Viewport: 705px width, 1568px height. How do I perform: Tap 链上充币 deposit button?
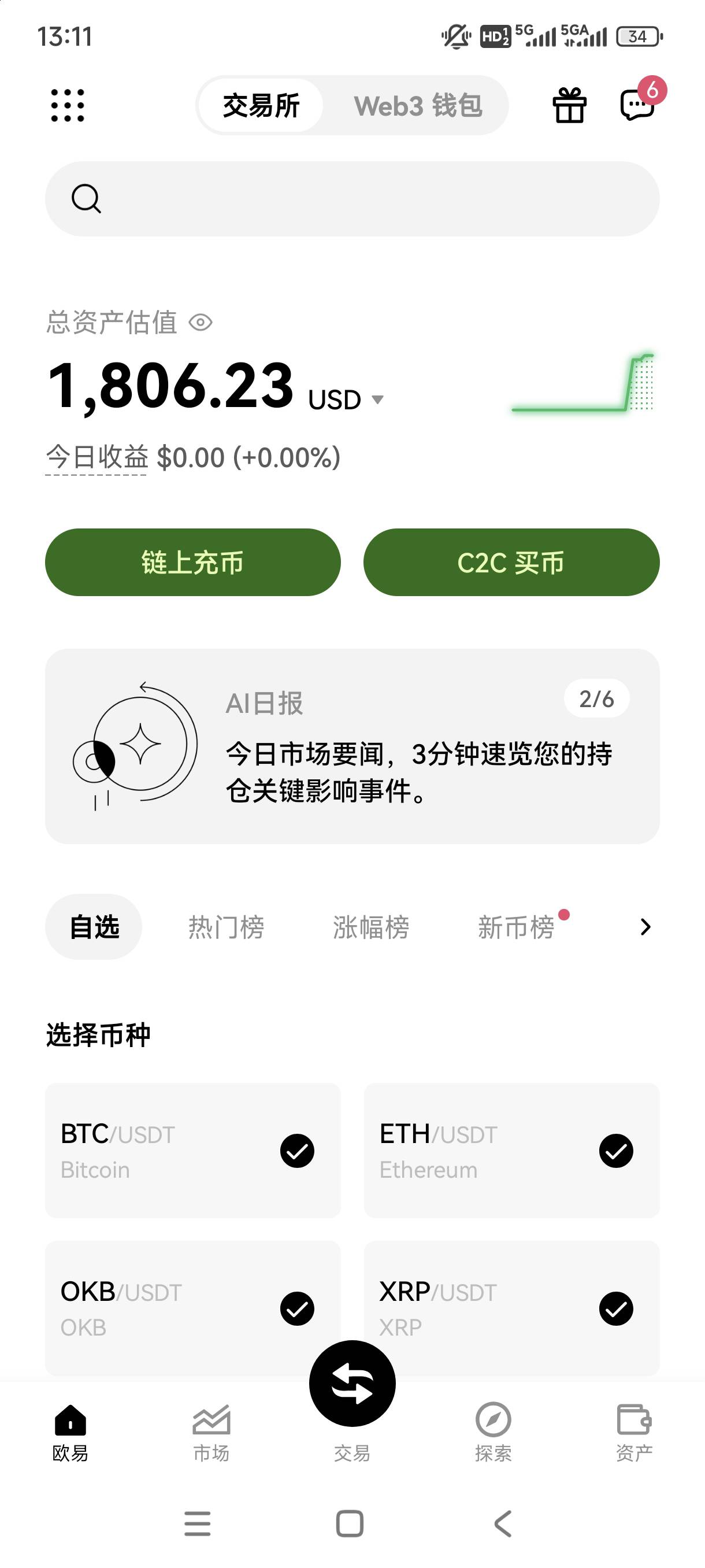[x=193, y=562]
